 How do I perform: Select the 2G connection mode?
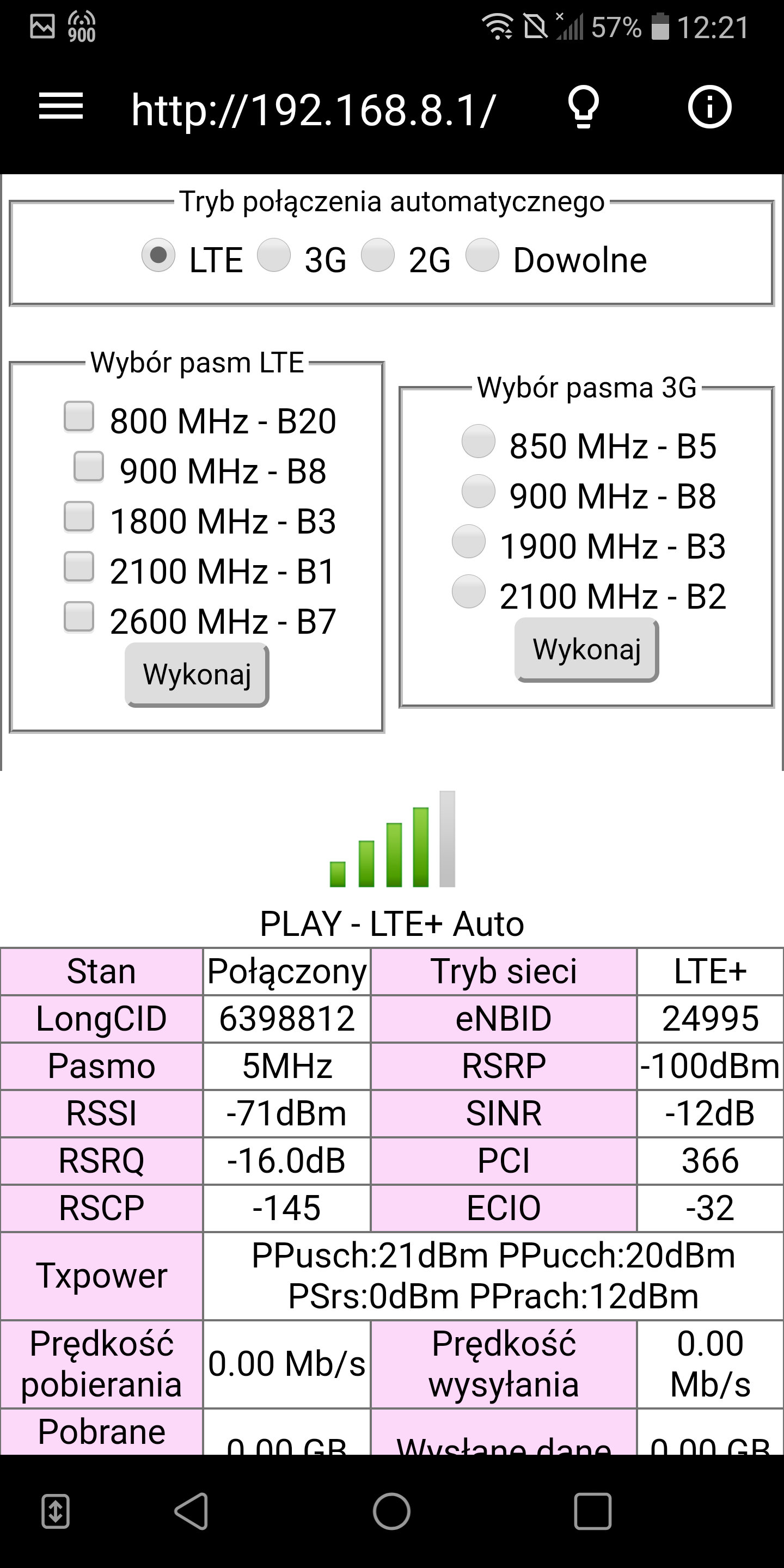coord(378,255)
